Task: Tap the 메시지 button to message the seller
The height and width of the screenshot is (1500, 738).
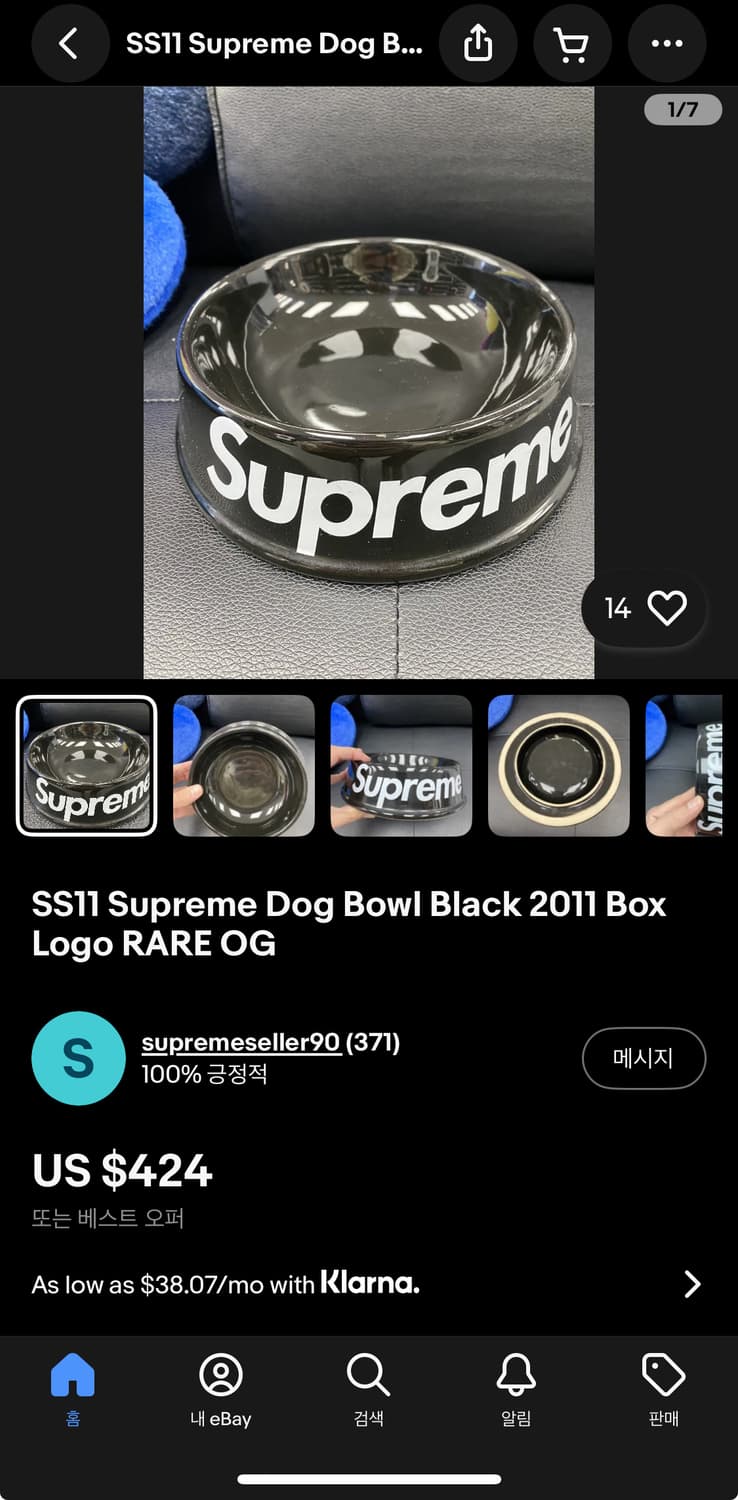Action: 644,1058
